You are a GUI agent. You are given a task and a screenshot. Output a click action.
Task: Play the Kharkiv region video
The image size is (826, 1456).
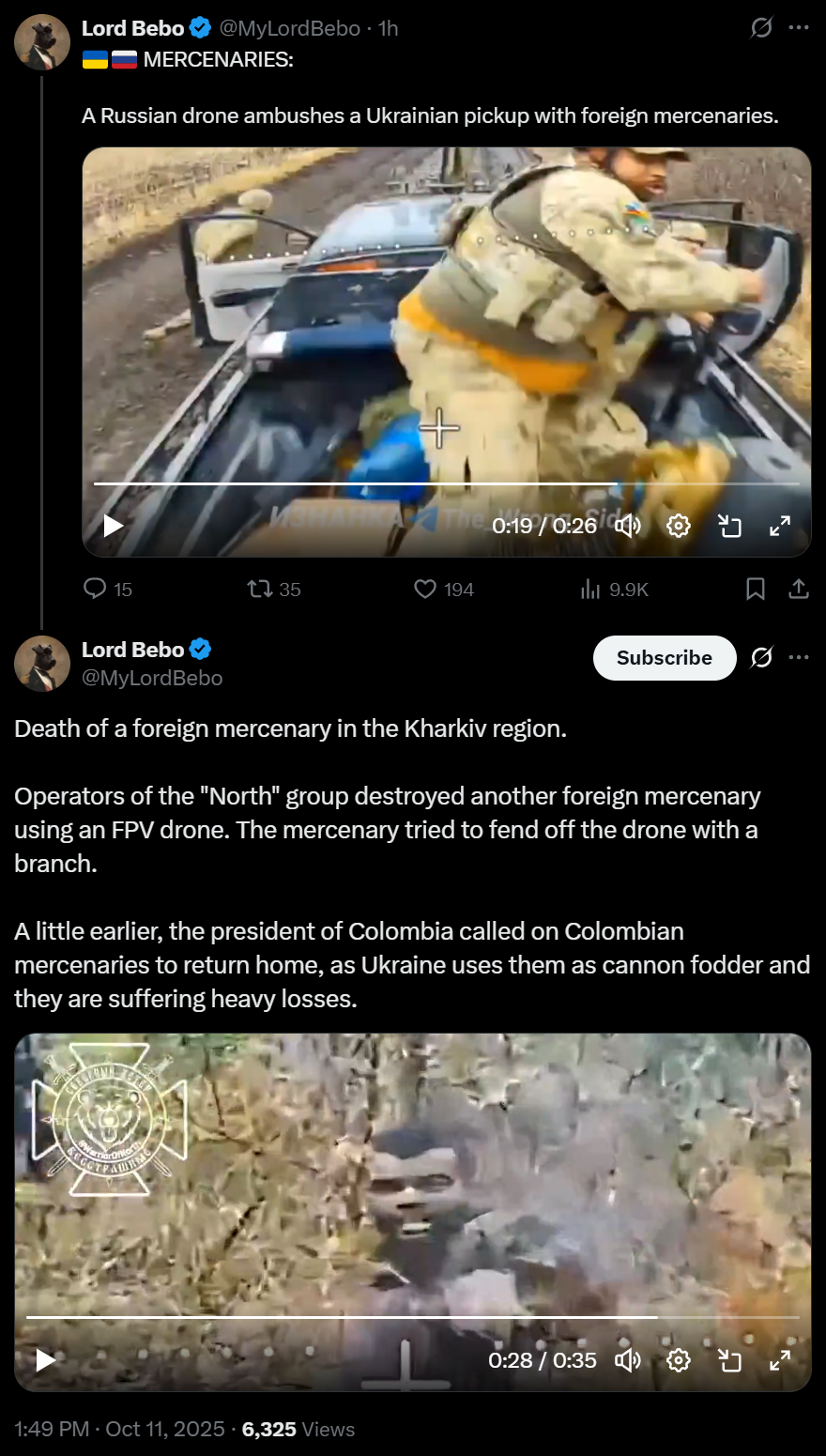tap(46, 1360)
